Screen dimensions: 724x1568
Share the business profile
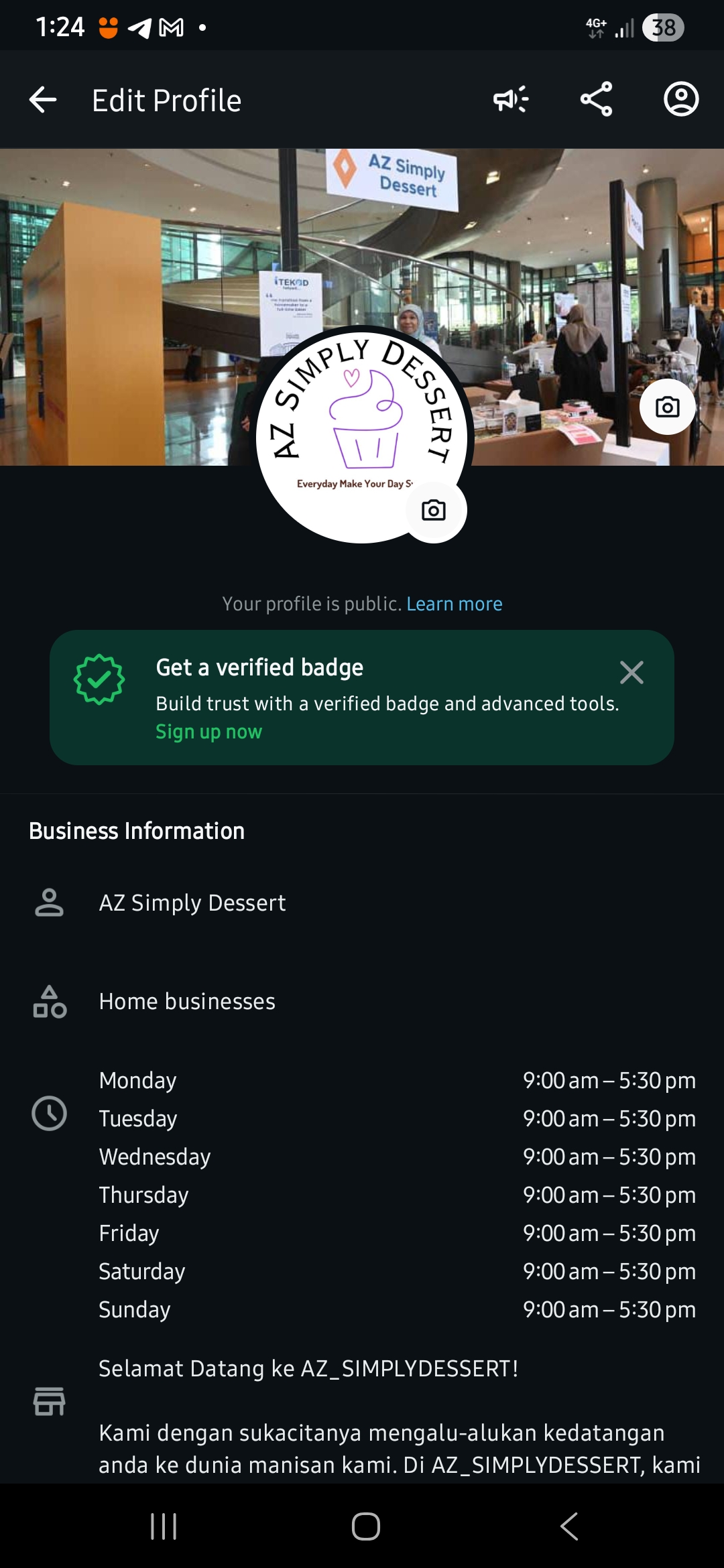coord(596,100)
